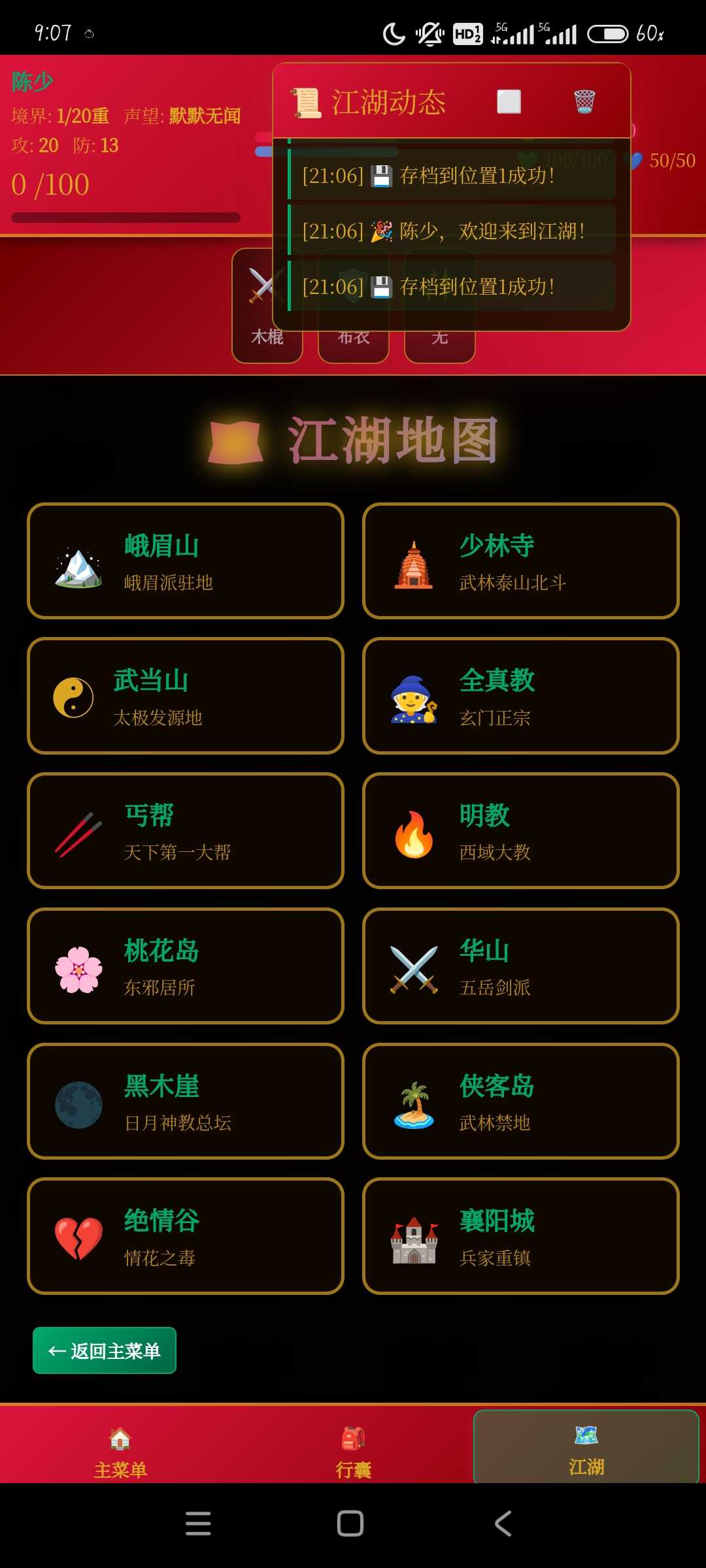
Task: Switch to the 主菜单 tab
Action: pos(120,1450)
